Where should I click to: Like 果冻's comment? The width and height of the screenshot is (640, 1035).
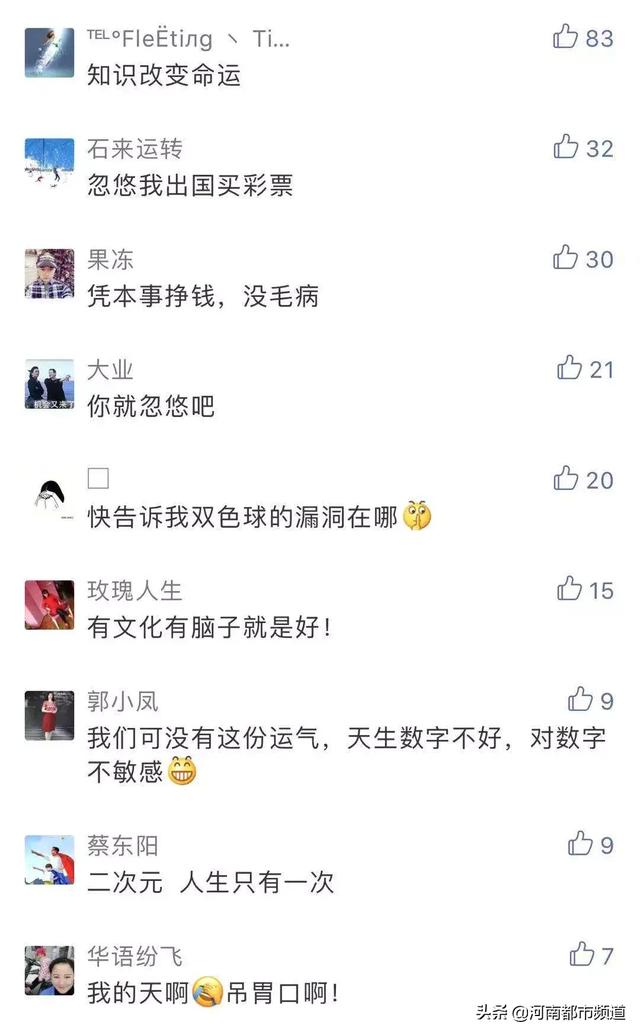(565, 257)
